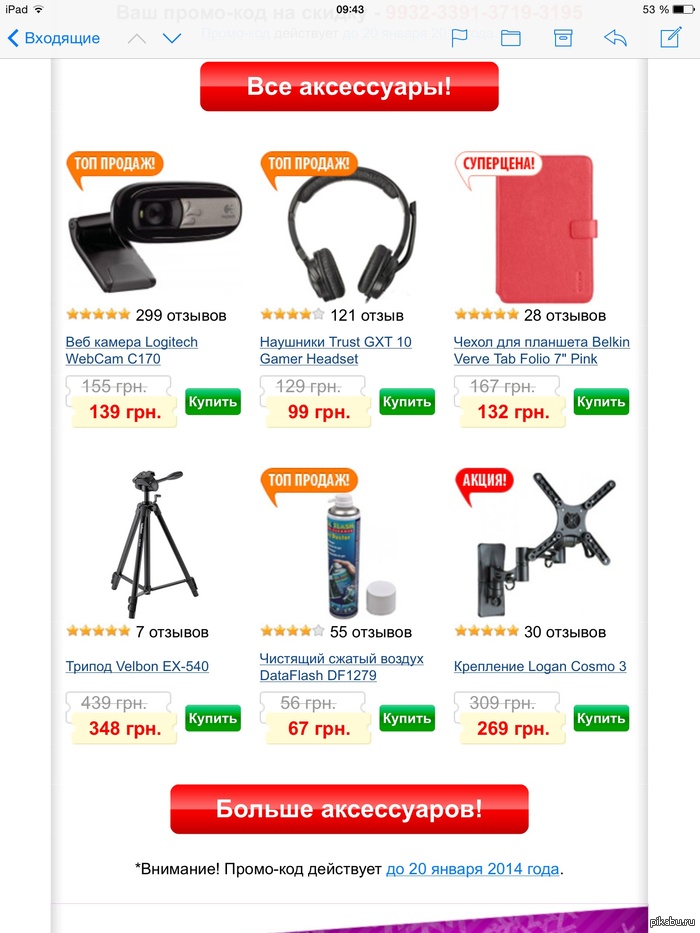700x933 pixels.
Task: Buy the Trust headset for 99 грн.
Action: [x=407, y=402]
